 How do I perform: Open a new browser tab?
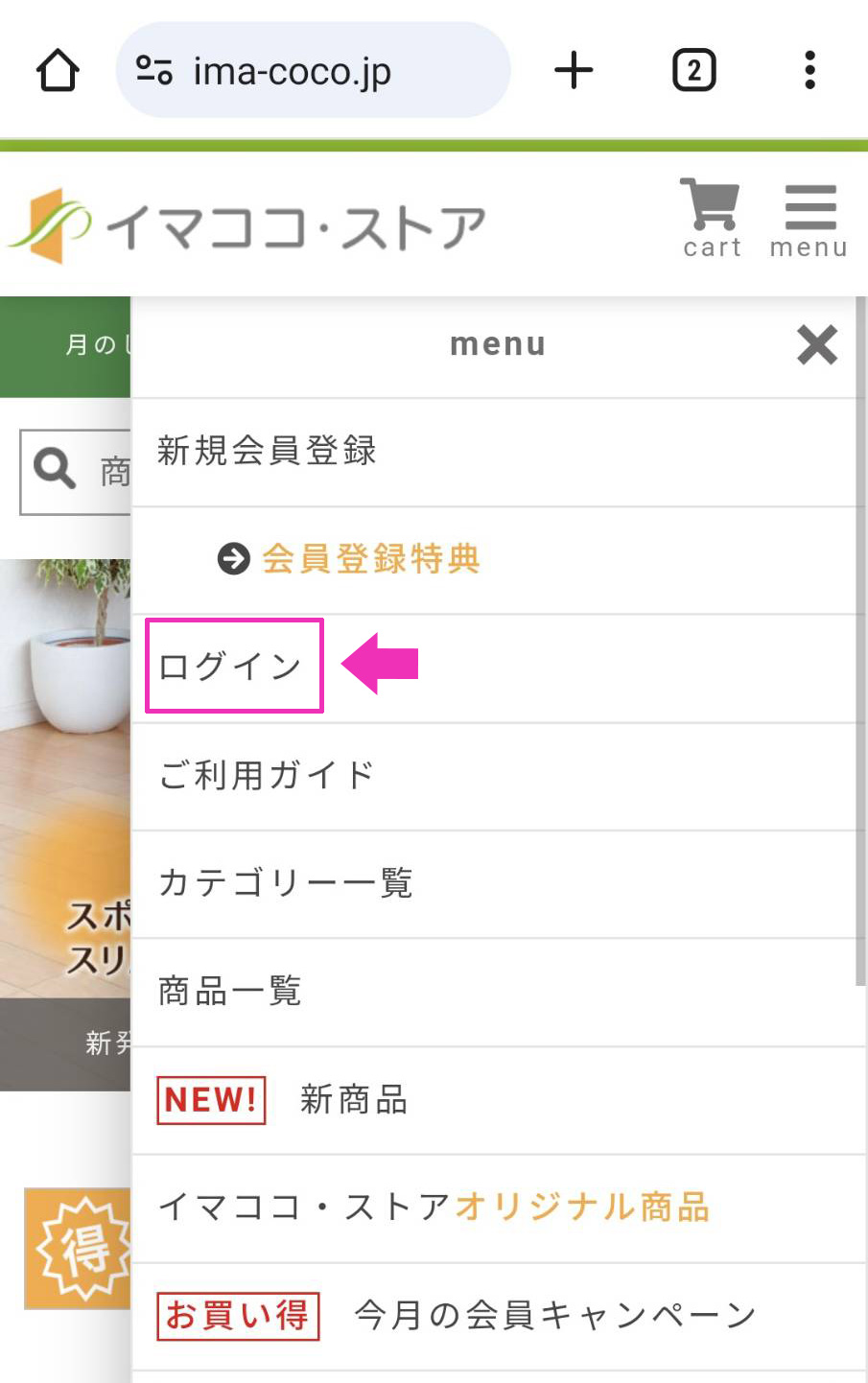click(x=574, y=71)
